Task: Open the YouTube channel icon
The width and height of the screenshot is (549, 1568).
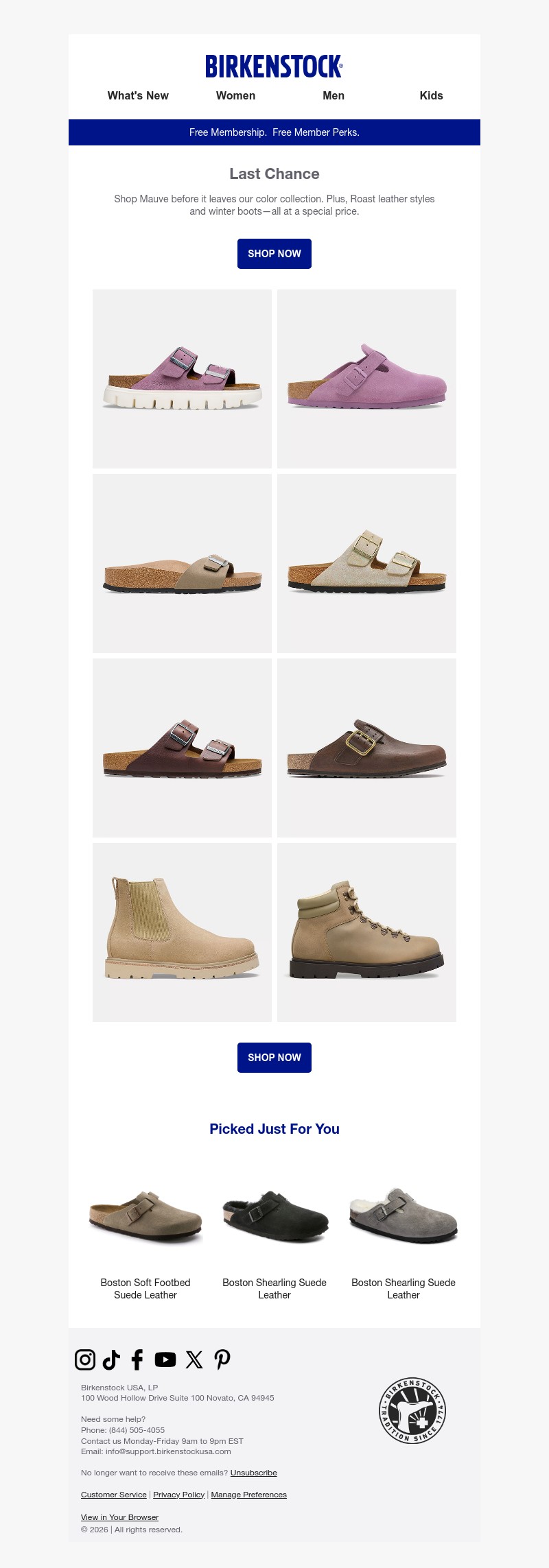Action: point(165,1359)
